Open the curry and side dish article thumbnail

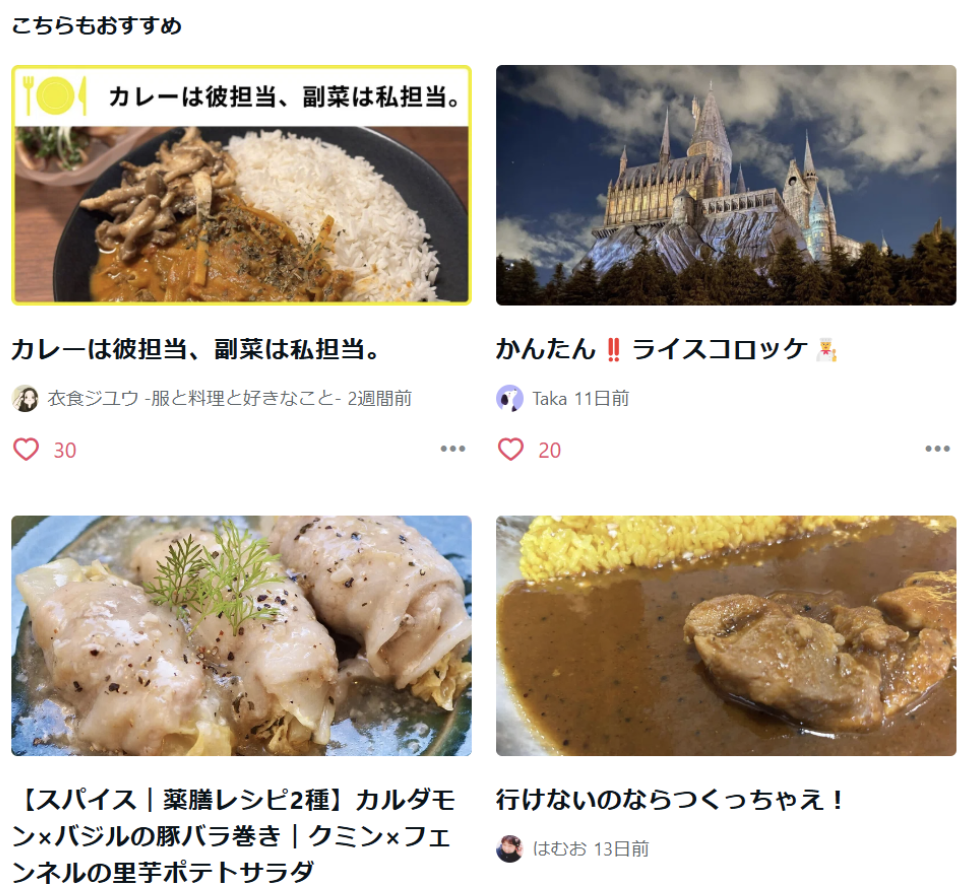pyautogui.click(x=240, y=185)
